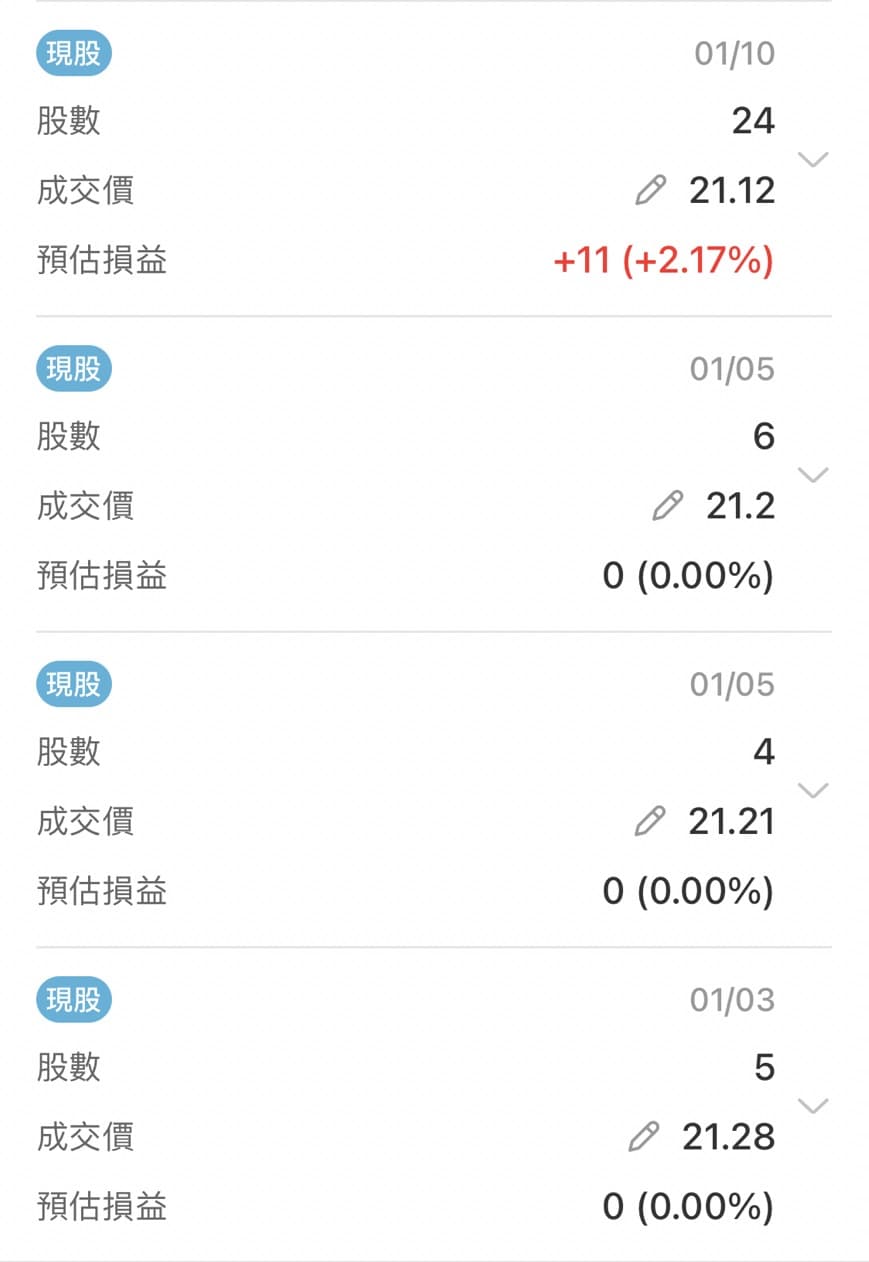Edit the 21.28 transaction price

pos(644,1137)
